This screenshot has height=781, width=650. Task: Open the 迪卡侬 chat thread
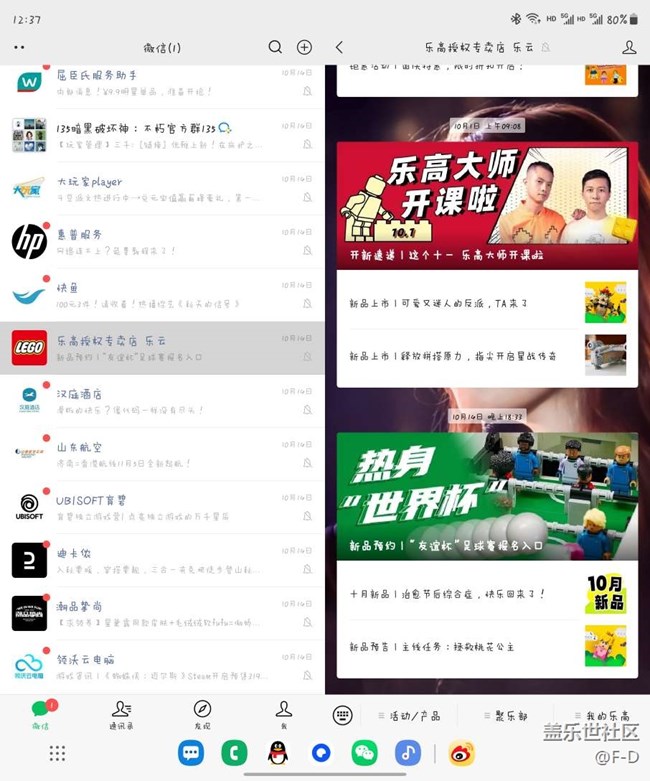[x=160, y=560]
